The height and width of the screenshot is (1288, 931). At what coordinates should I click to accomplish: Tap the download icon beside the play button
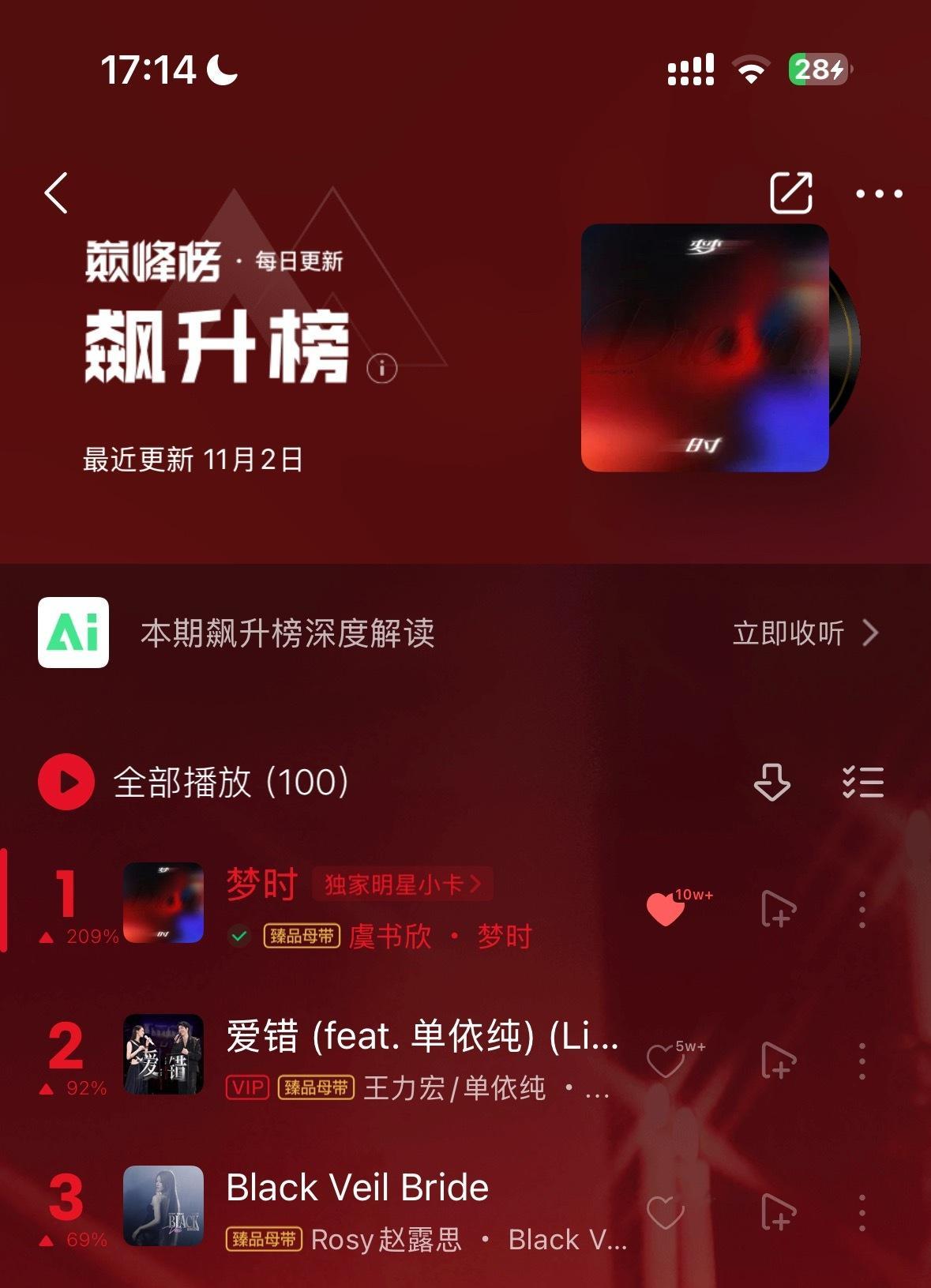point(771,783)
